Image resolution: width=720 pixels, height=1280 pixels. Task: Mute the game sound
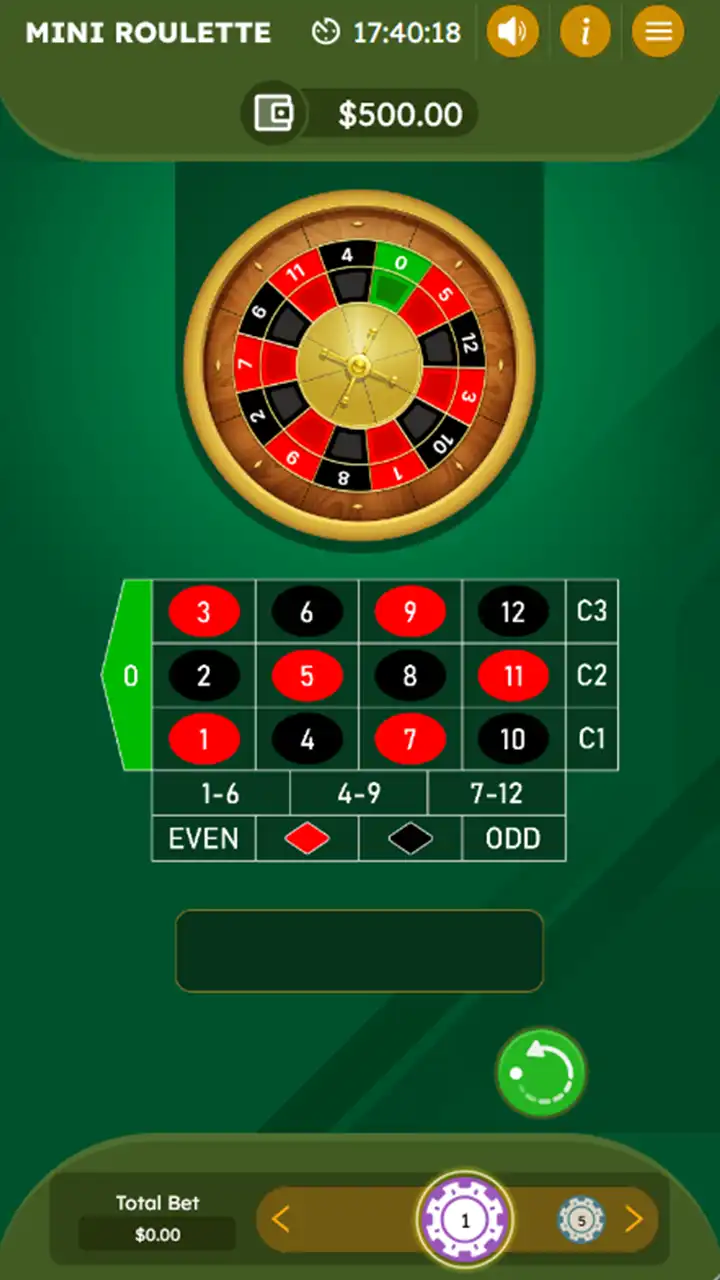[x=513, y=32]
